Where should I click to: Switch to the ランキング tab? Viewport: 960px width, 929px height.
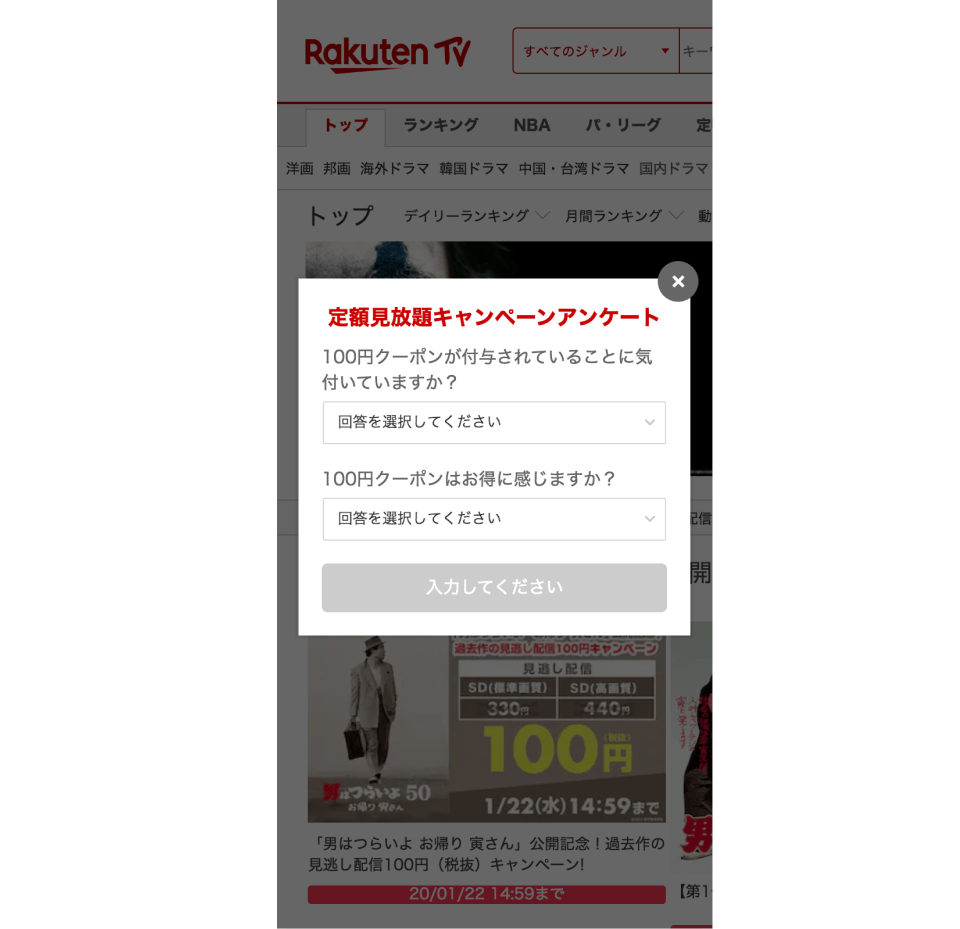coord(440,125)
